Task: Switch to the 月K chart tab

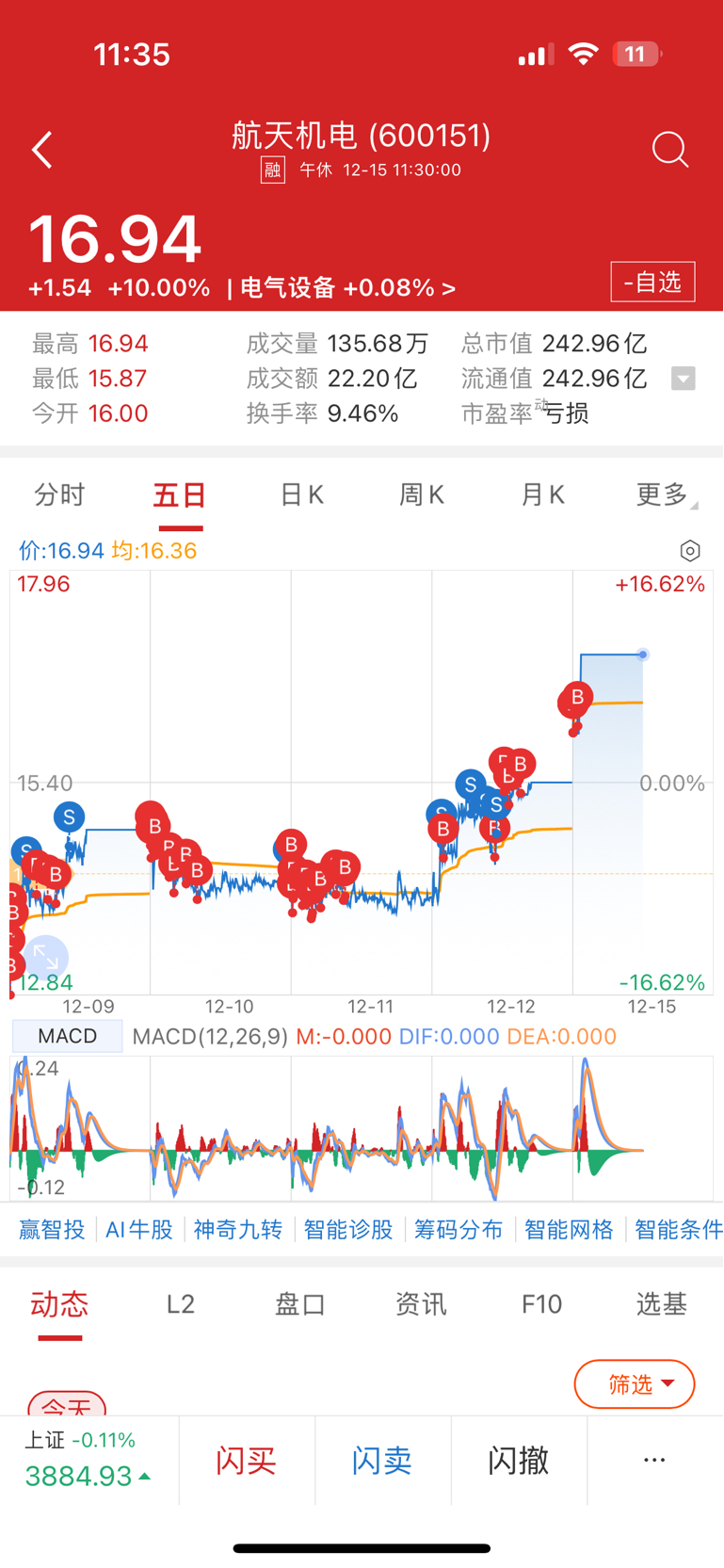Action: click(x=542, y=494)
